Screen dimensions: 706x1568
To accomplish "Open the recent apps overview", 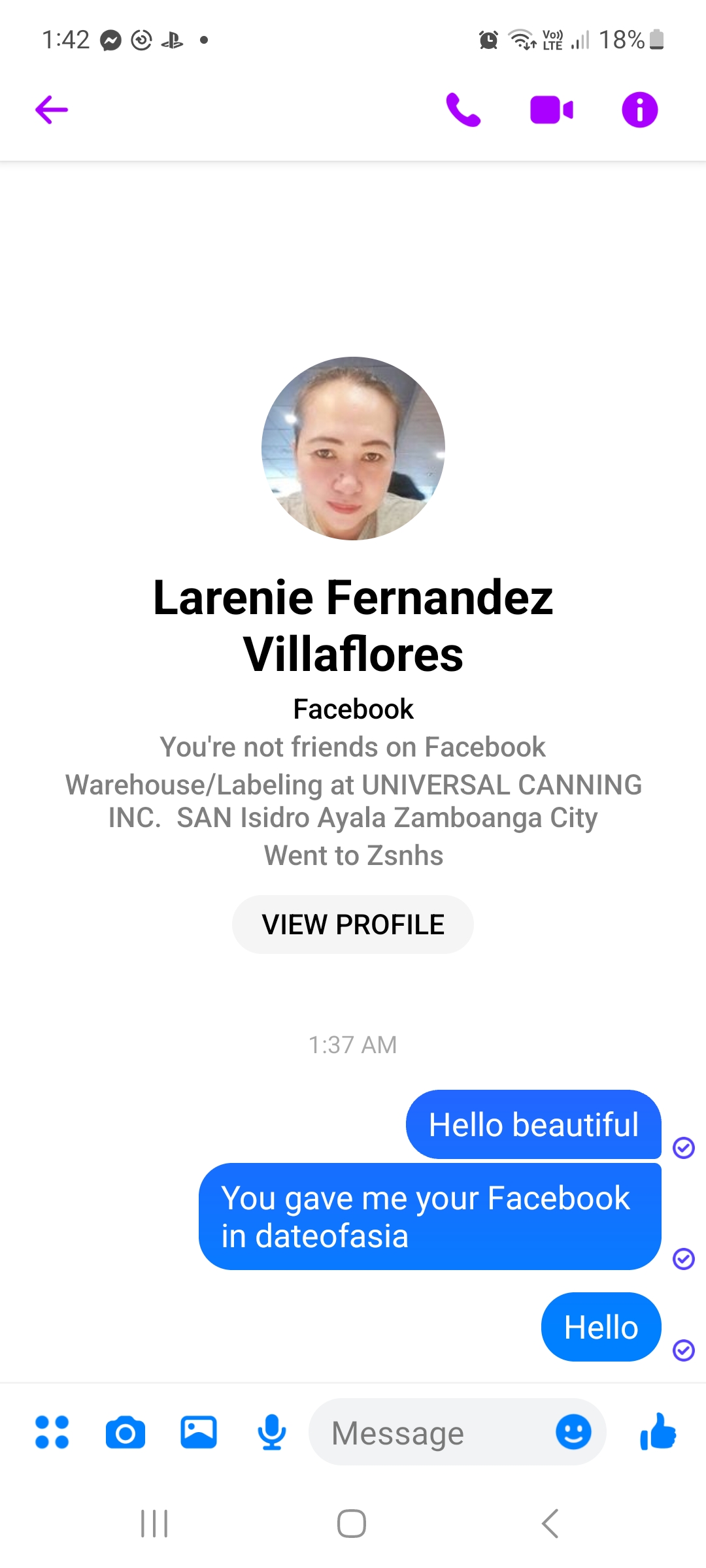I will point(155,1524).
